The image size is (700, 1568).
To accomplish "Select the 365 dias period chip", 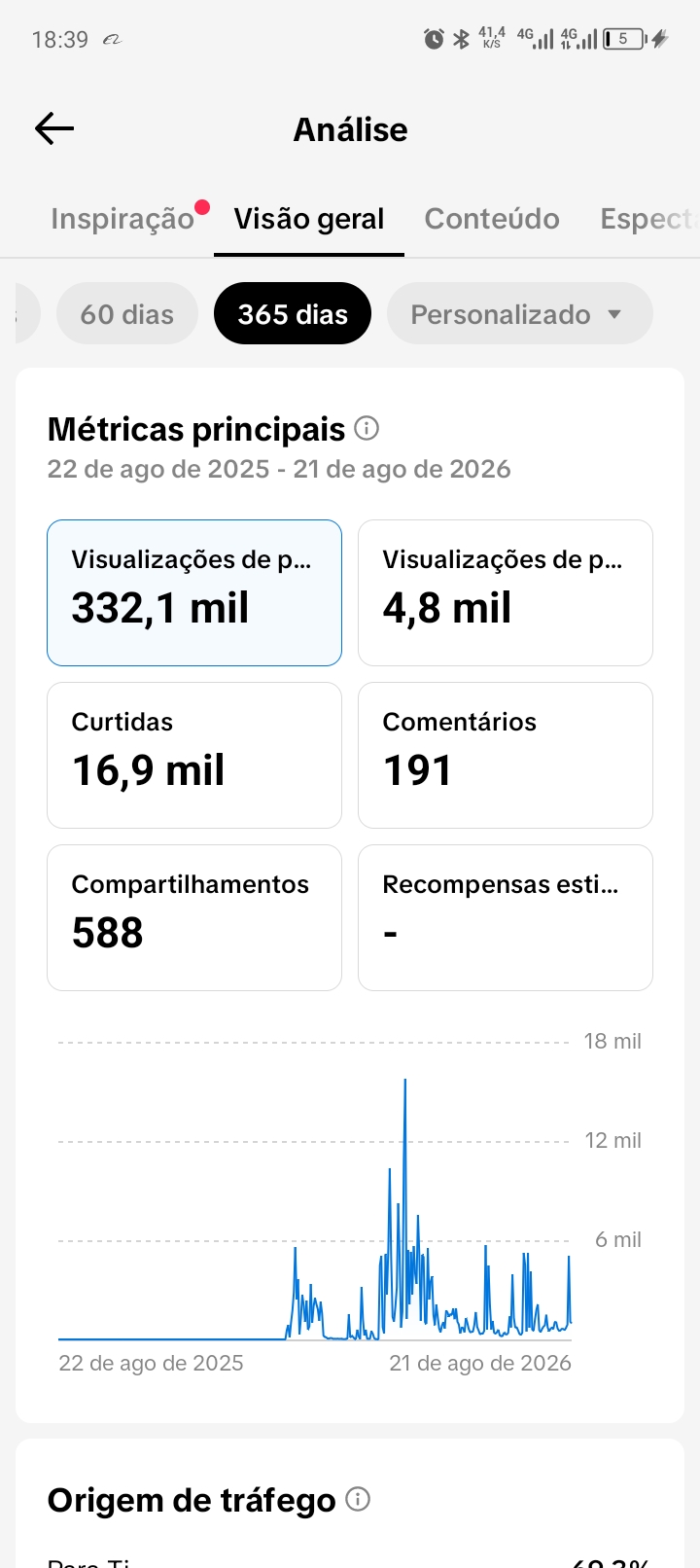I will (x=293, y=314).
